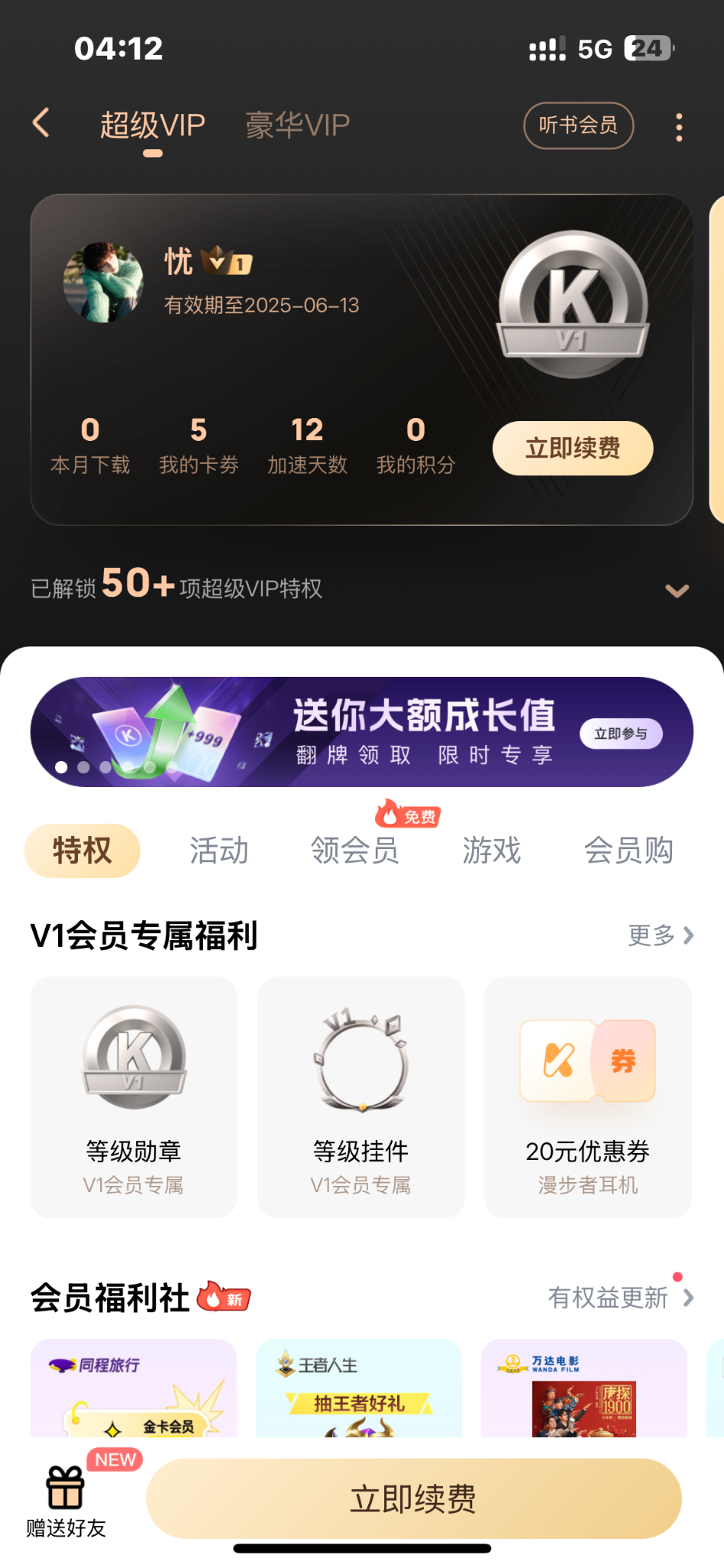Image resolution: width=724 pixels, height=1568 pixels.
Task: Claim the 20元优惠券 for 漫步者耳机
Action: coord(587,1096)
